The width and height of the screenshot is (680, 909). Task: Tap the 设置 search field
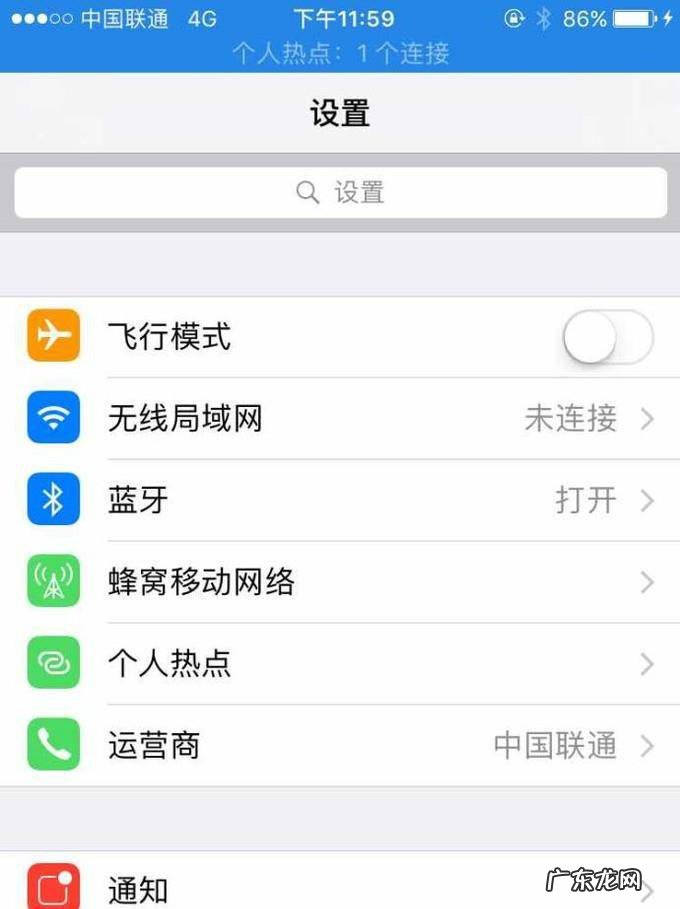point(340,192)
